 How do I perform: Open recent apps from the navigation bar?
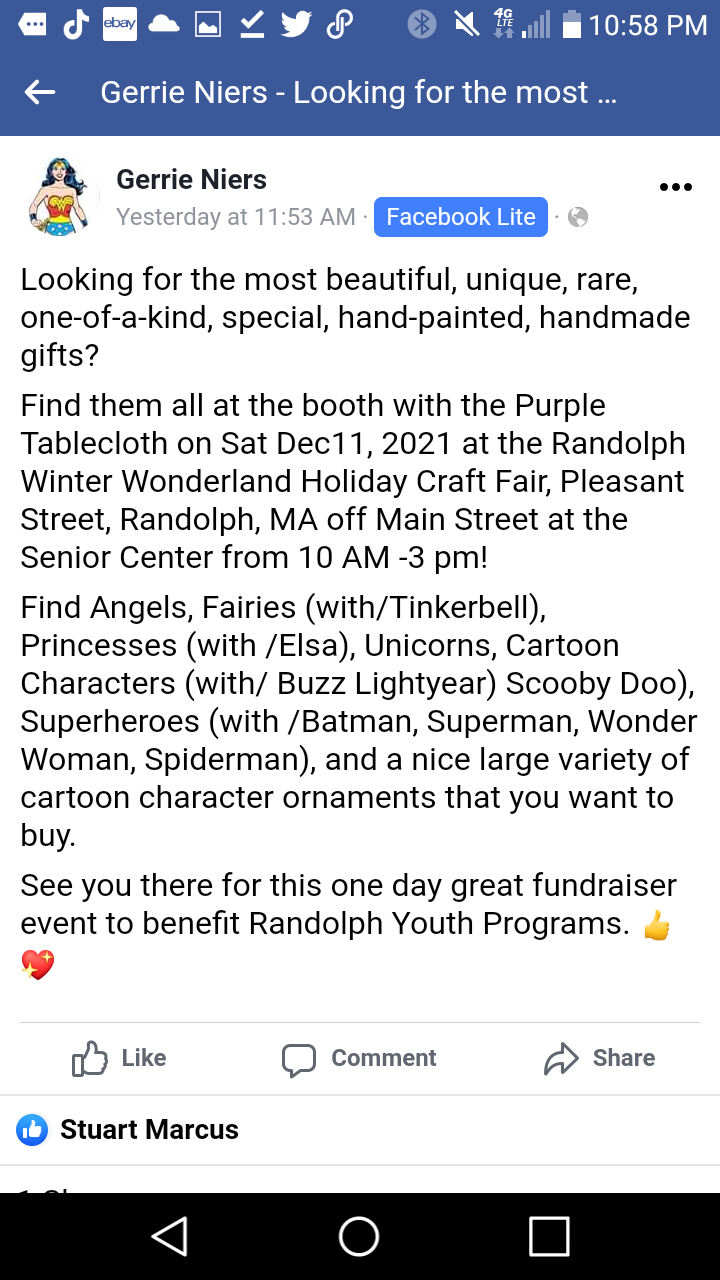[x=549, y=1236]
